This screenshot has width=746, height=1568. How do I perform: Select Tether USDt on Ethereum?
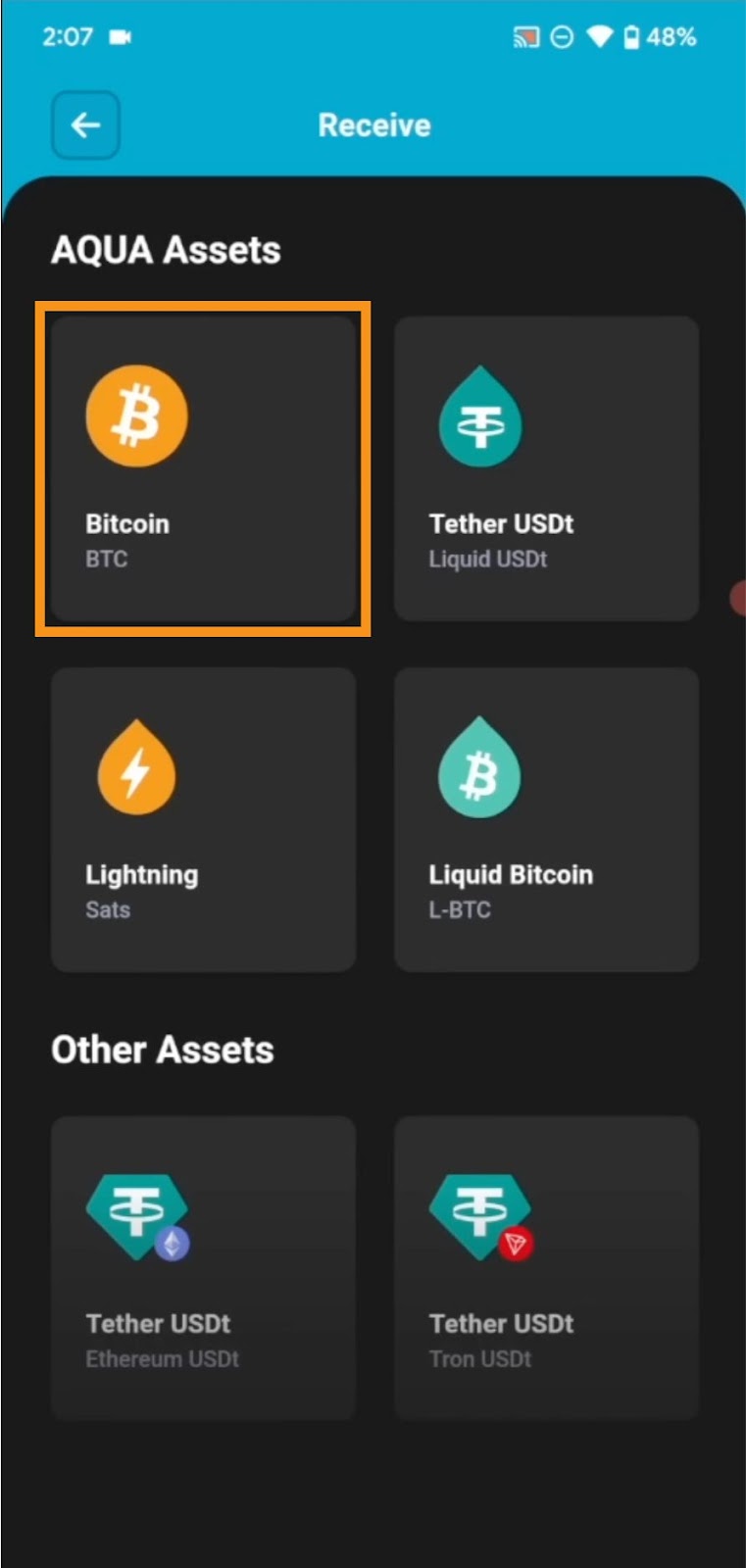click(203, 1268)
